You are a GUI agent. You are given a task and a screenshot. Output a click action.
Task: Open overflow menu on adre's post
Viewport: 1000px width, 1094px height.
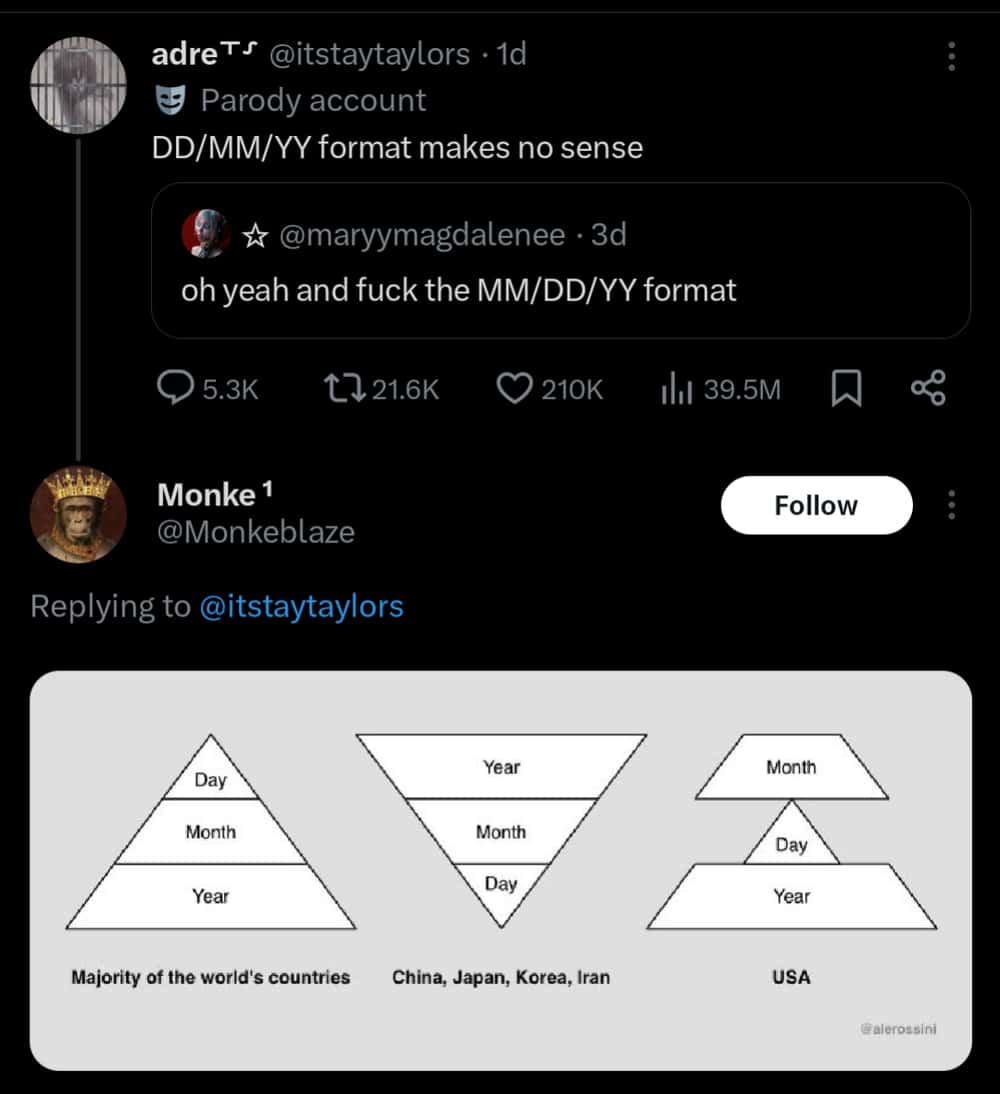point(951,56)
